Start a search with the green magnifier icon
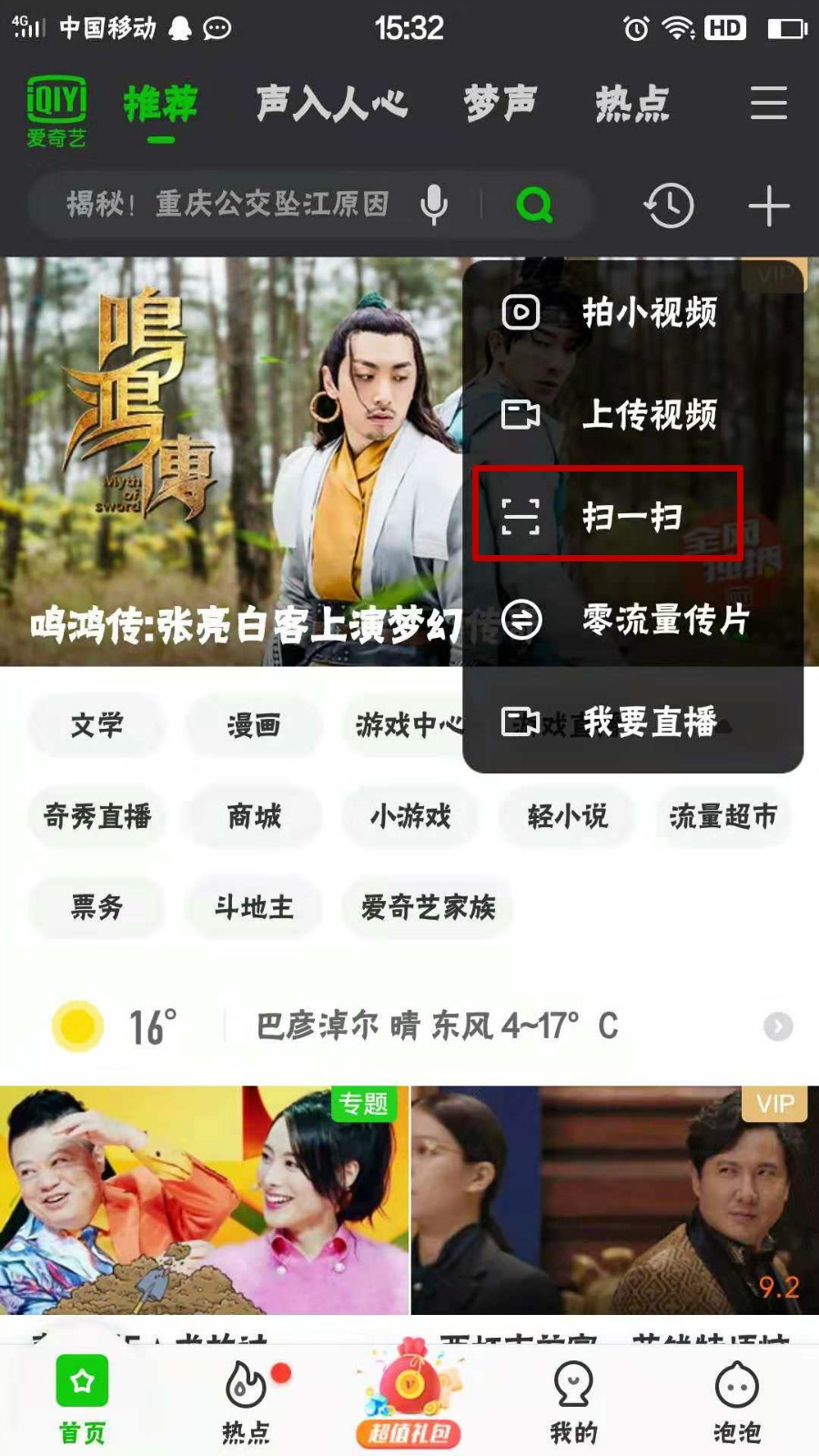Screen dimensions: 819x1456 535,204
